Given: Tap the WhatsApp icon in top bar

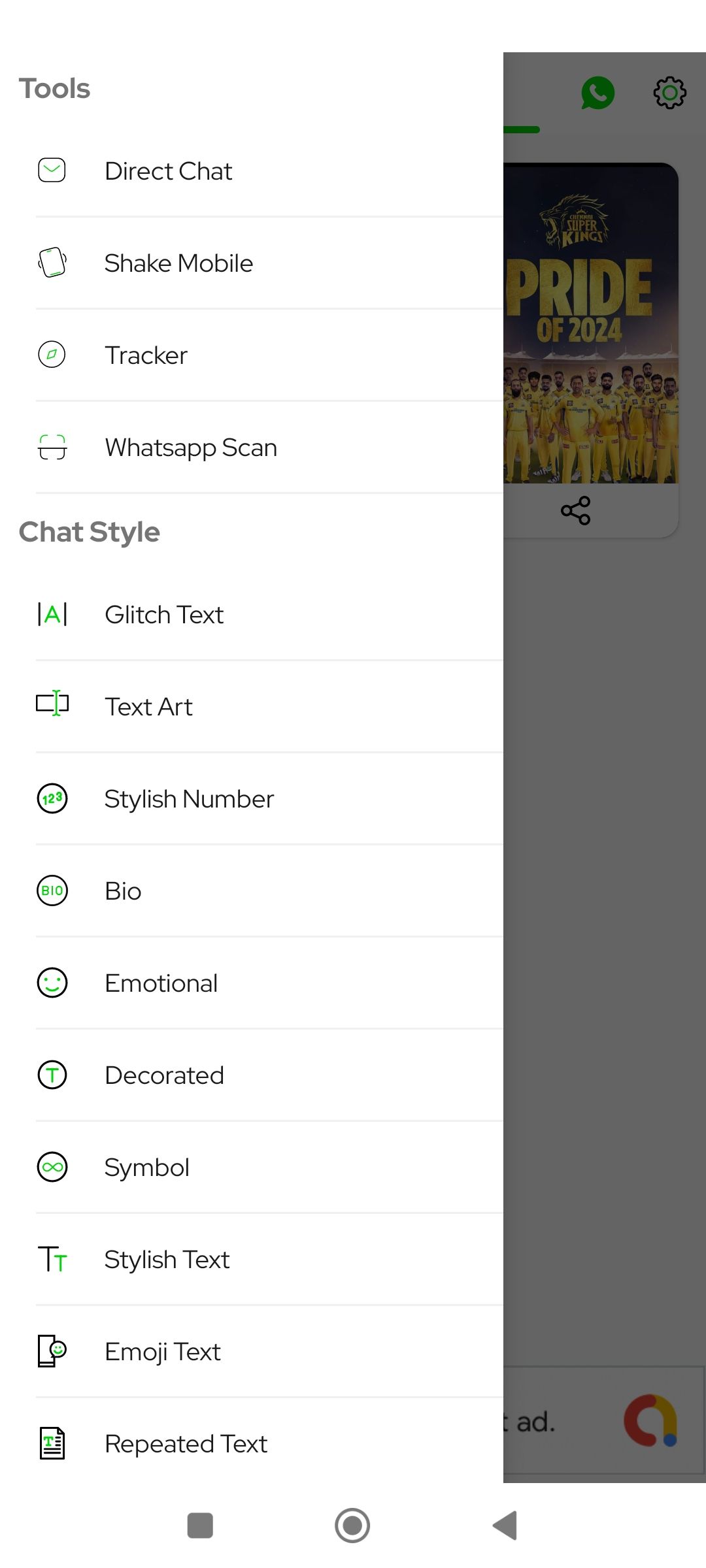Looking at the screenshot, I should 597,93.
